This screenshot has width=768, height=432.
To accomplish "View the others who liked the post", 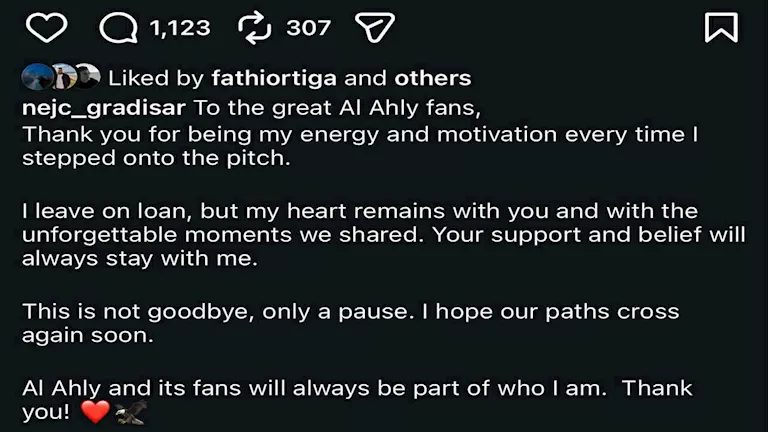I will [x=432, y=78].
